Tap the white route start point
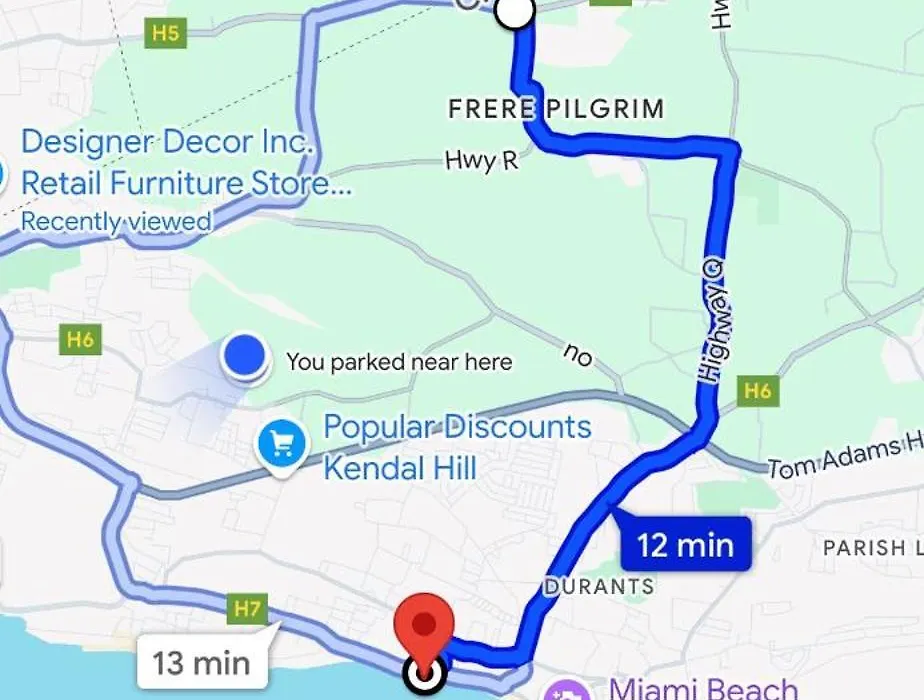The height and width of the screenshot is (700, 924). click(515, 13)
